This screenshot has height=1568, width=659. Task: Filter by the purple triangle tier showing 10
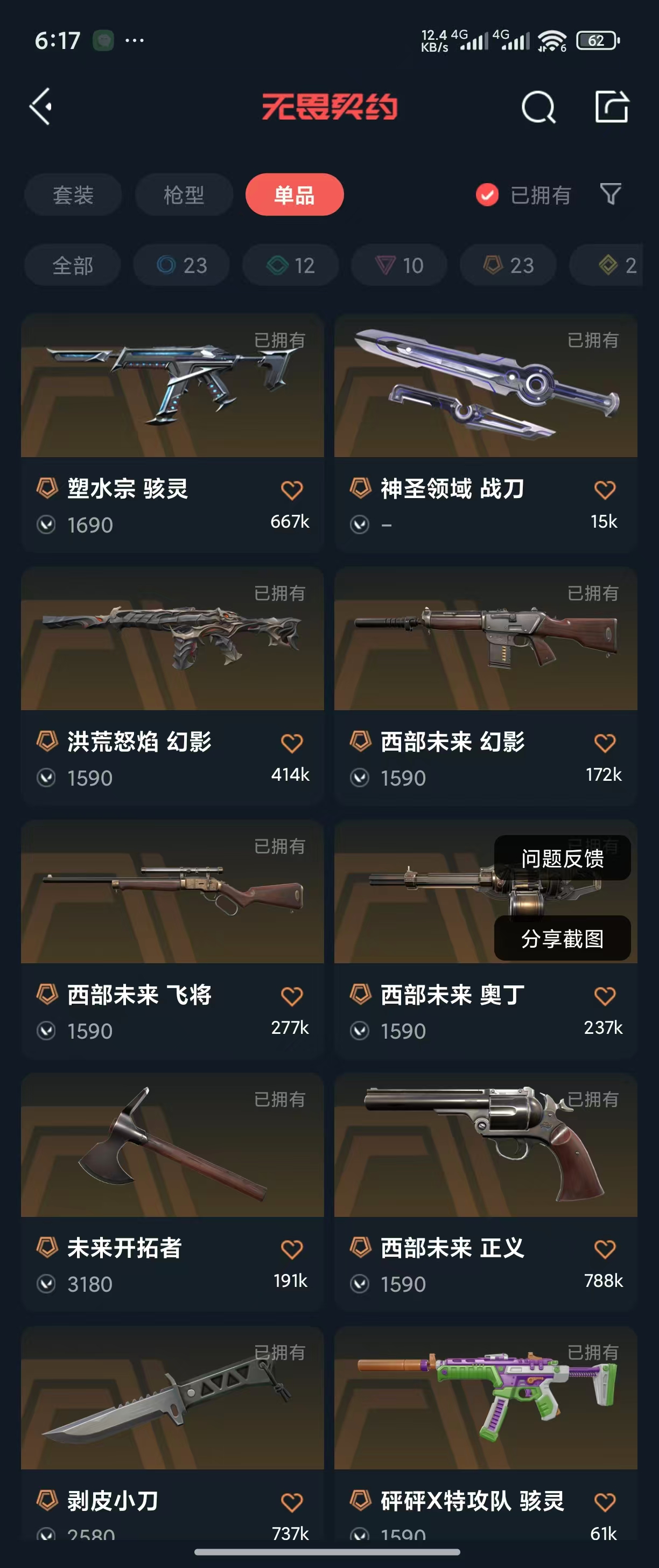(x=399, y=265)
